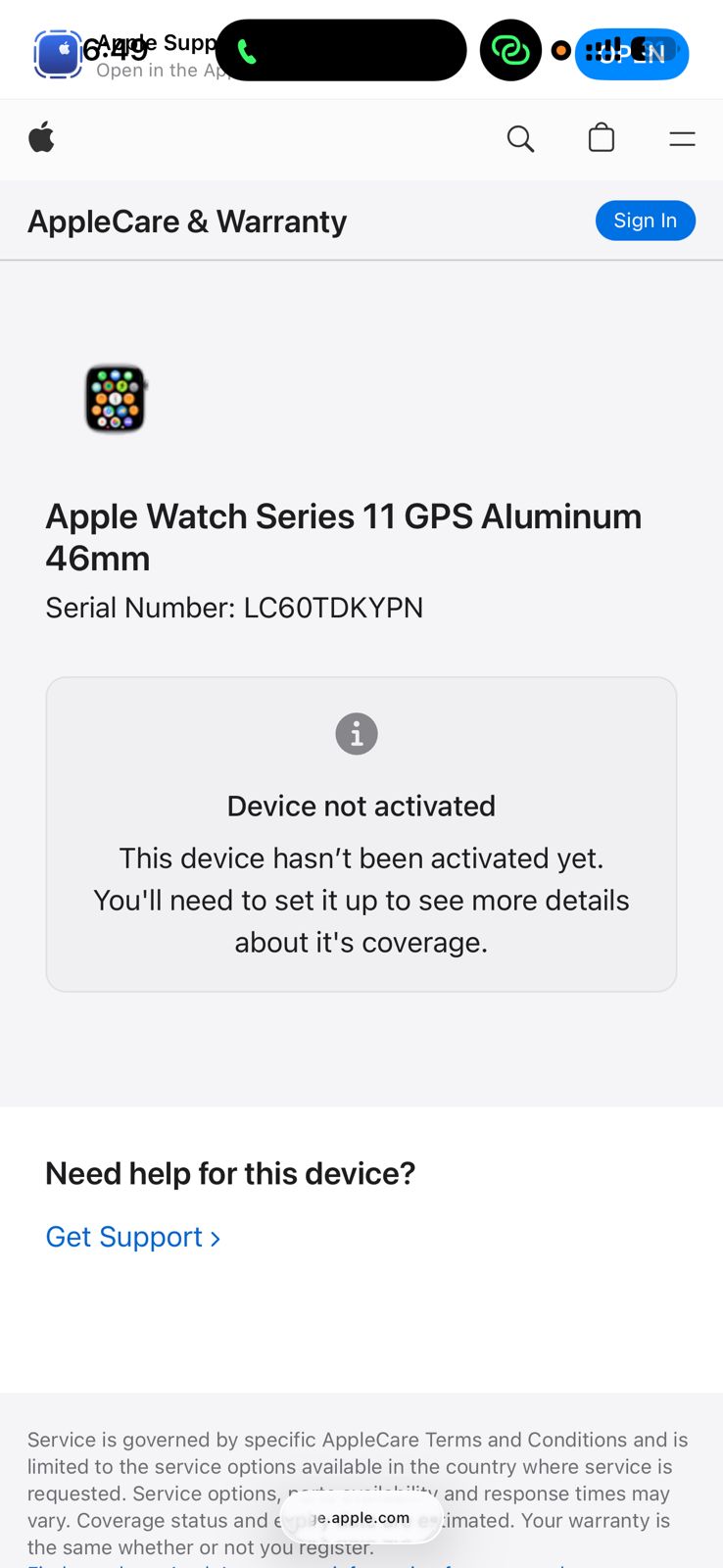The height and width of the screenshot is (1568, 723).
Task: Open the Apple home logo
Action: (x=41, y=138)
